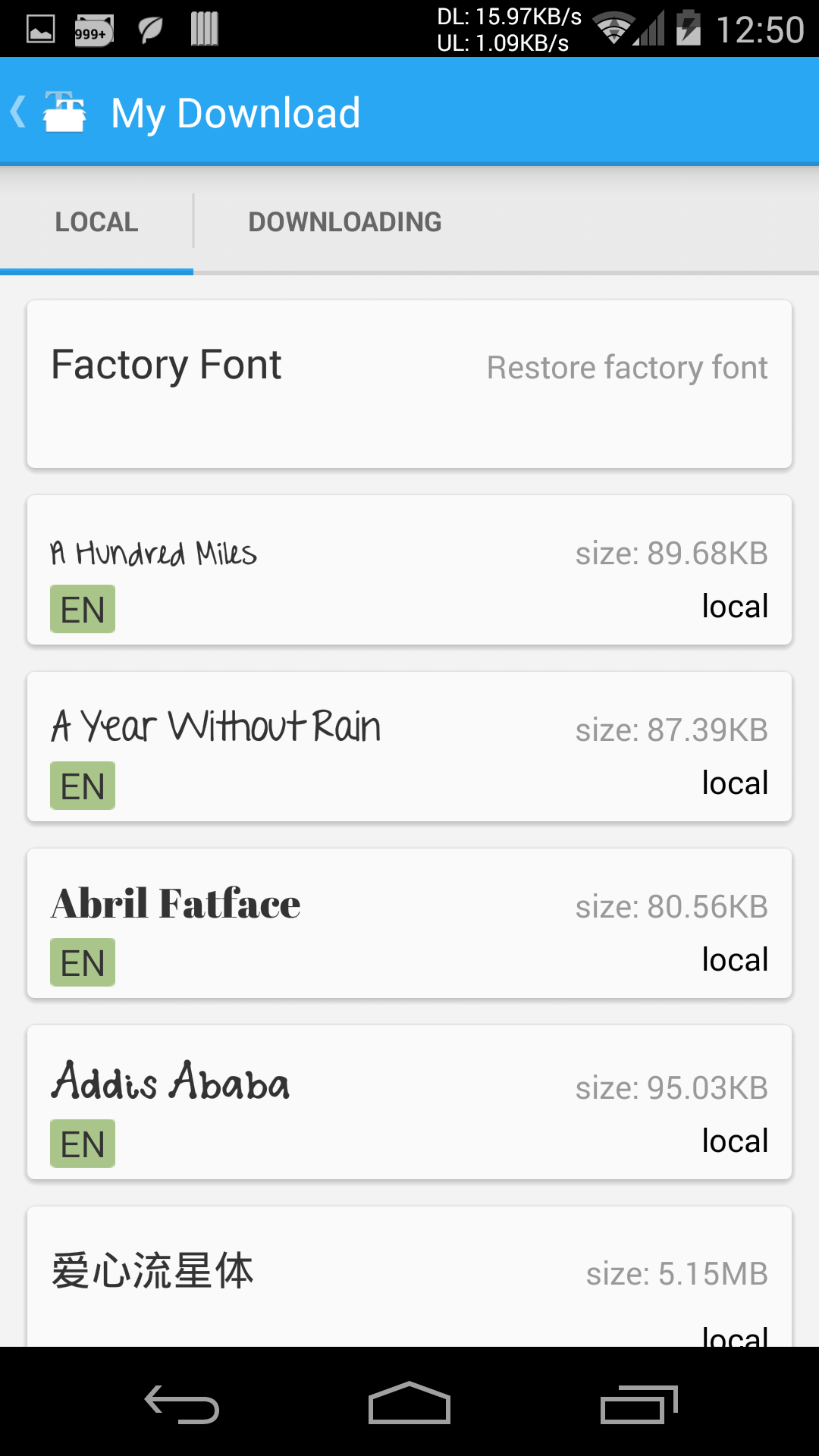Switch to the Downloading tab
The height and width of the screenshot is (1456, 819).
pyautogui.click(x=345, y=222)
